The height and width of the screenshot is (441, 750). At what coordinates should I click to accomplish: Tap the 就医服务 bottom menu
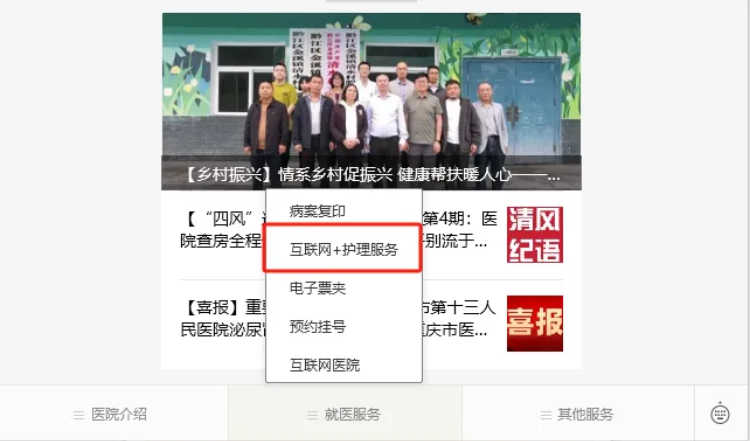coord(345,414)
